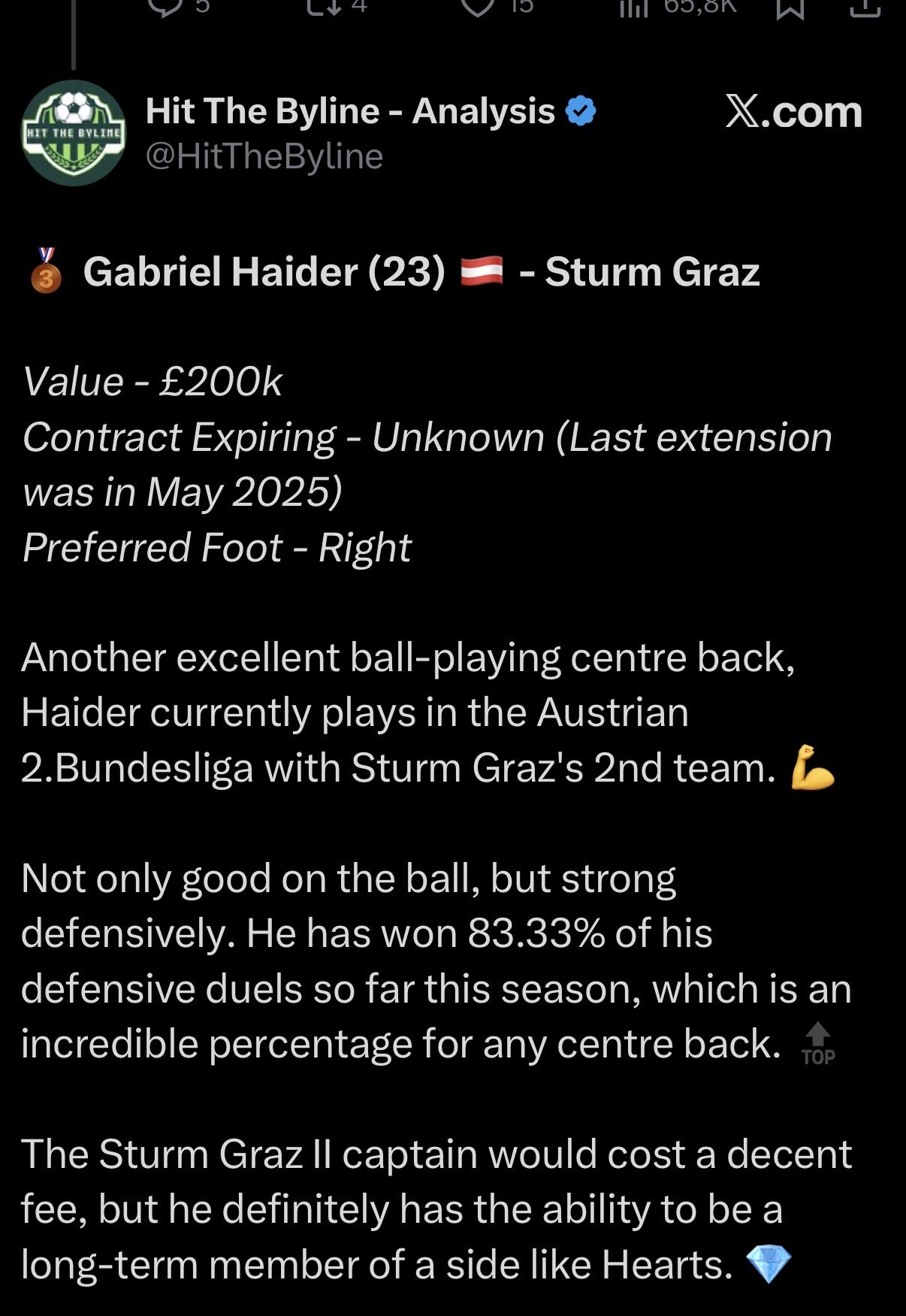Screen dimensions: 906x1316
Task: Open the @HitTheByline handle
Action: (264, 156)
